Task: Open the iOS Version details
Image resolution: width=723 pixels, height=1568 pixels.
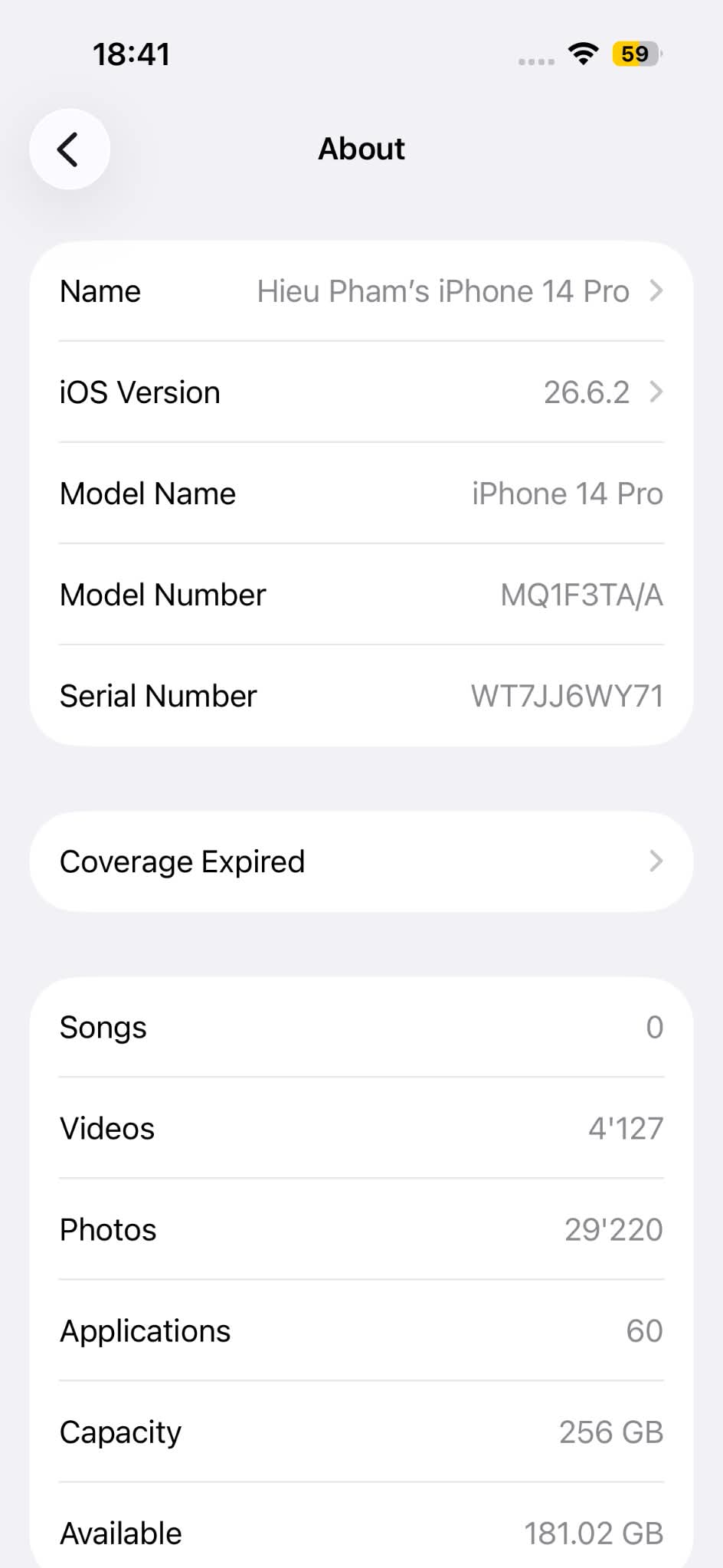Action: tap(361, 392)
